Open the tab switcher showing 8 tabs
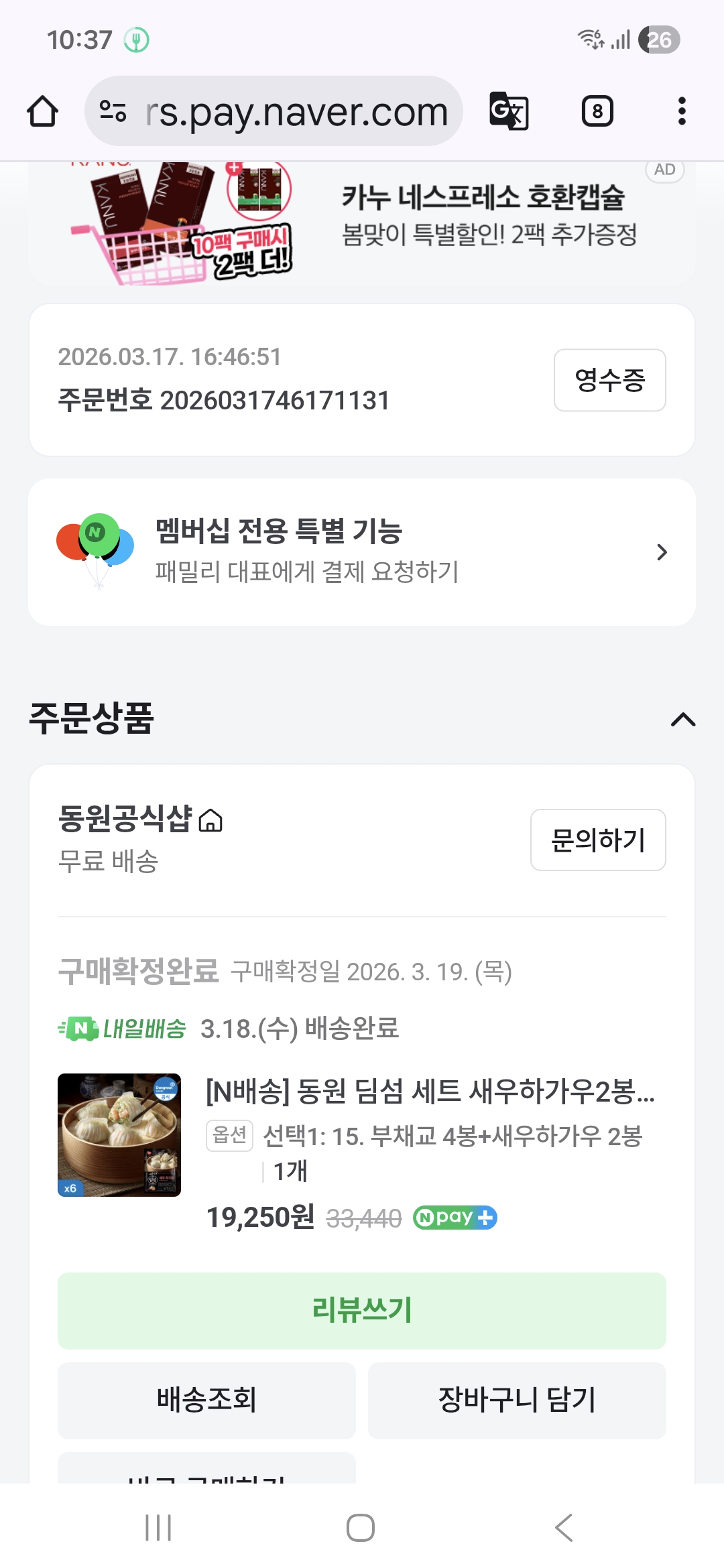Viewport: 724px width, 1568px height. click(597, 111)
